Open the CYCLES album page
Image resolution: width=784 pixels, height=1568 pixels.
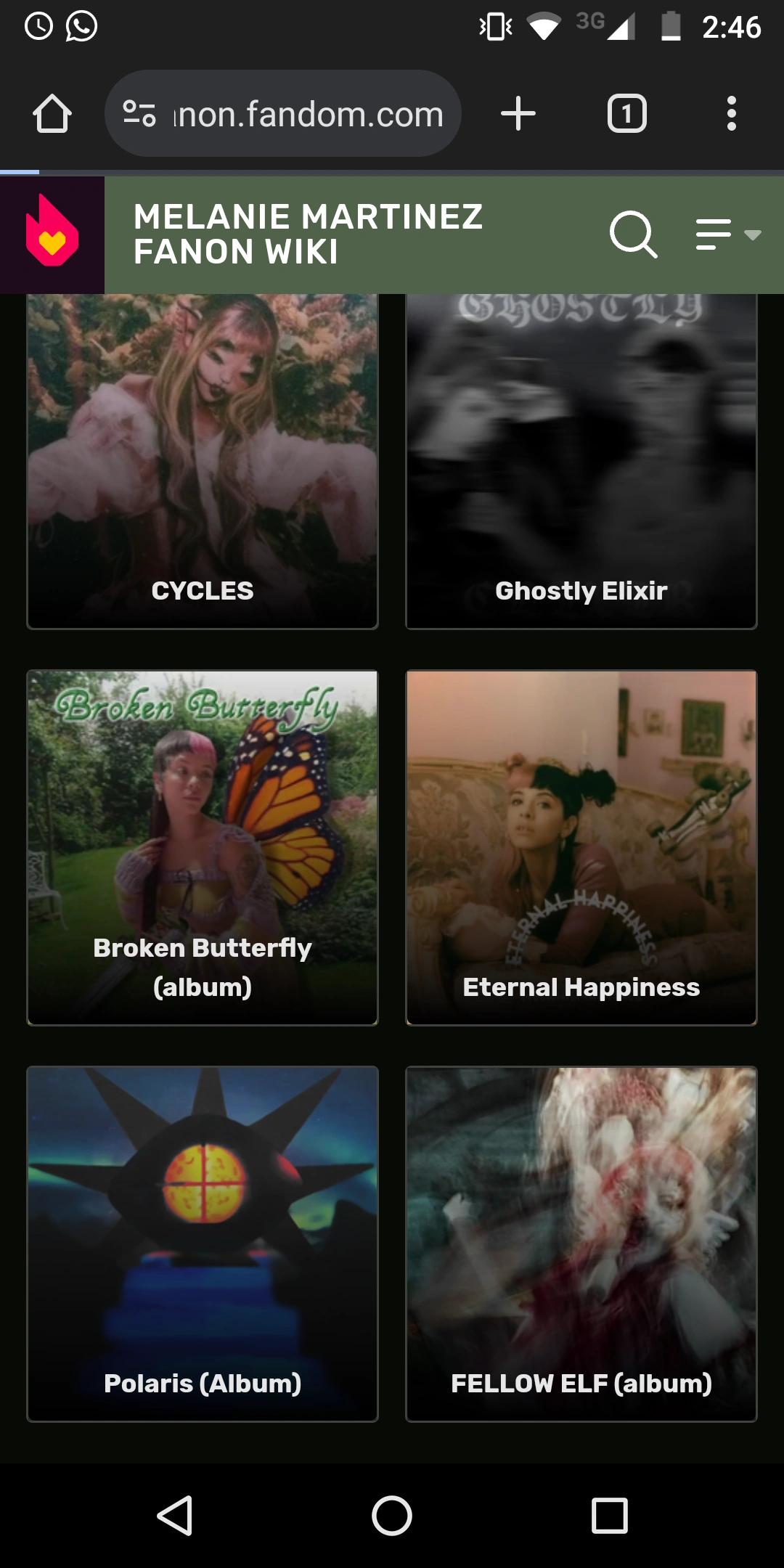tap(203, 461)
